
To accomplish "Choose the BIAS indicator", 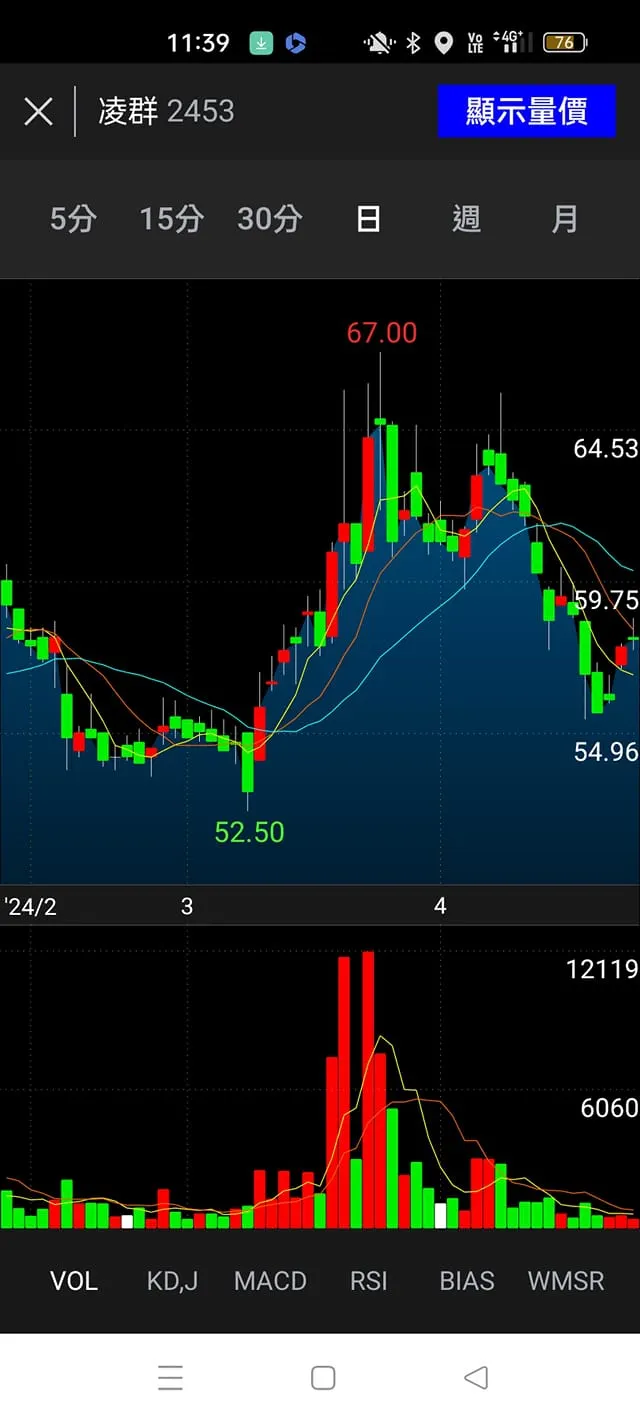I will pos(467,1281).
